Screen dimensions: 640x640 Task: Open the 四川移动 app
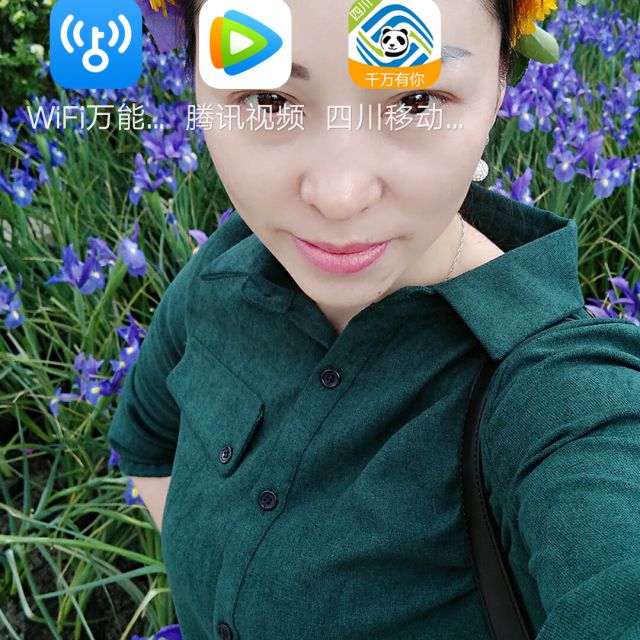[394, 45]
